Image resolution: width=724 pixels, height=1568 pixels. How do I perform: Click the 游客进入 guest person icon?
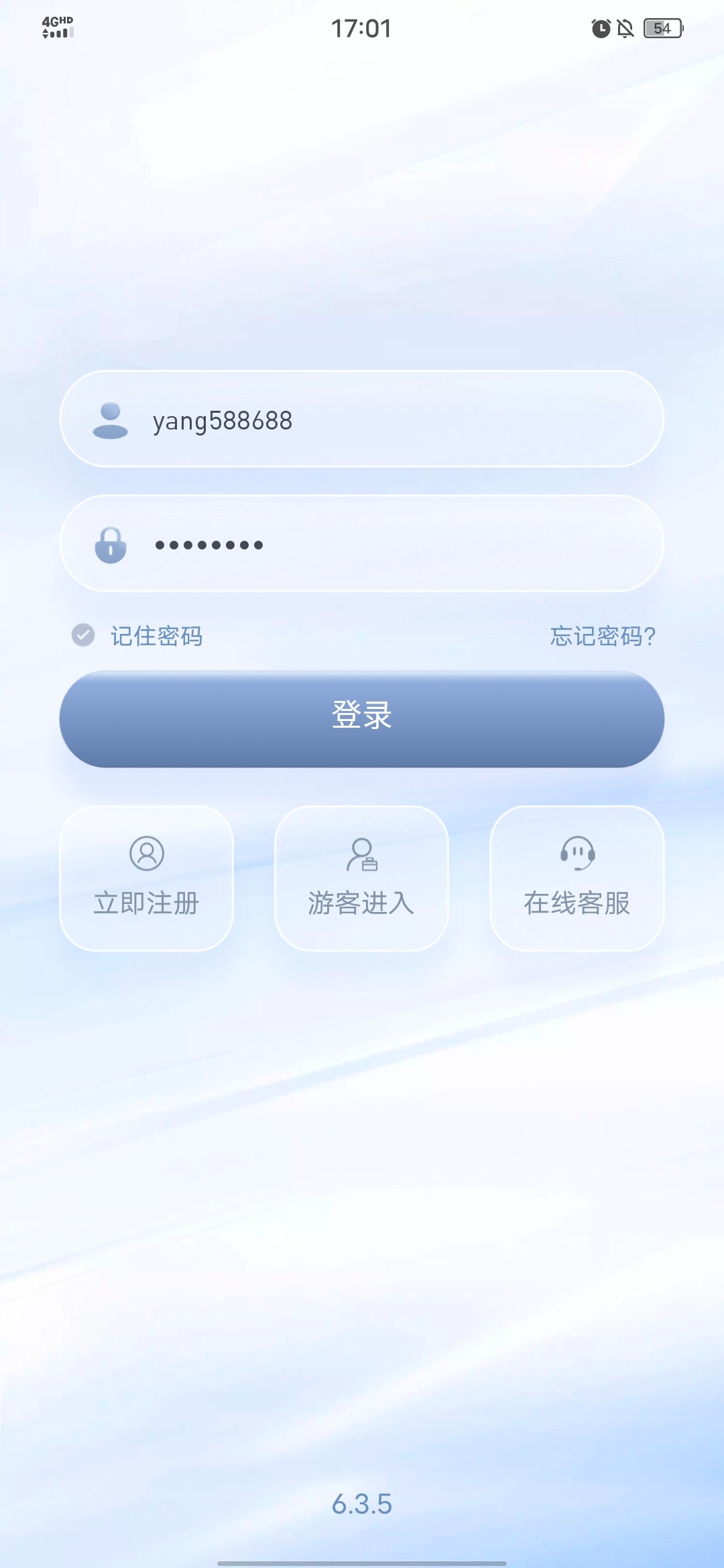click(x=361, y=854)
